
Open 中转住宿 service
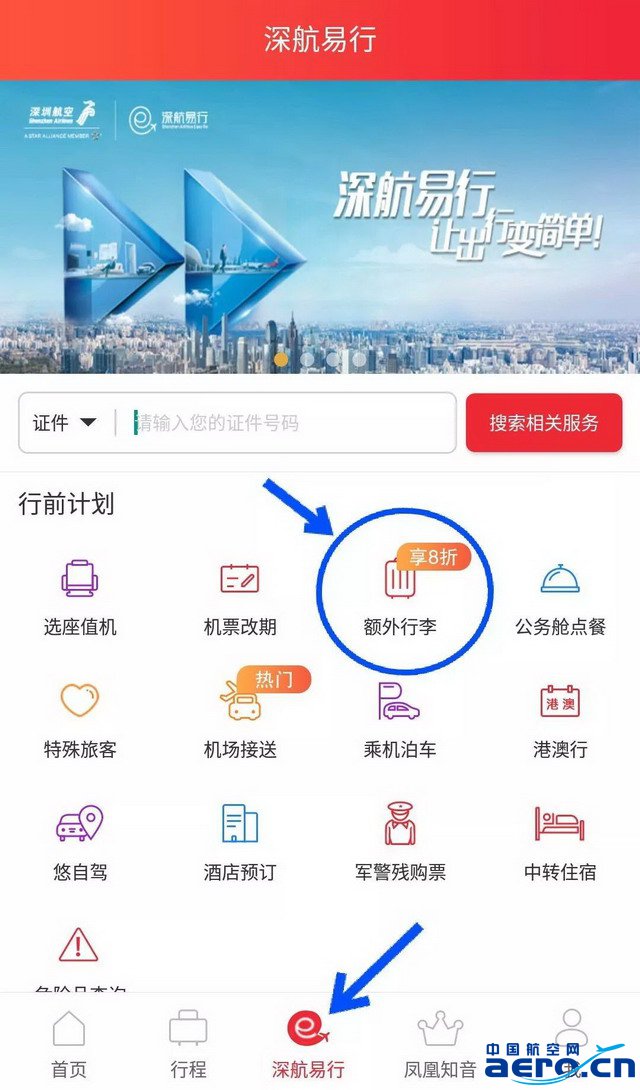(560, 842)
